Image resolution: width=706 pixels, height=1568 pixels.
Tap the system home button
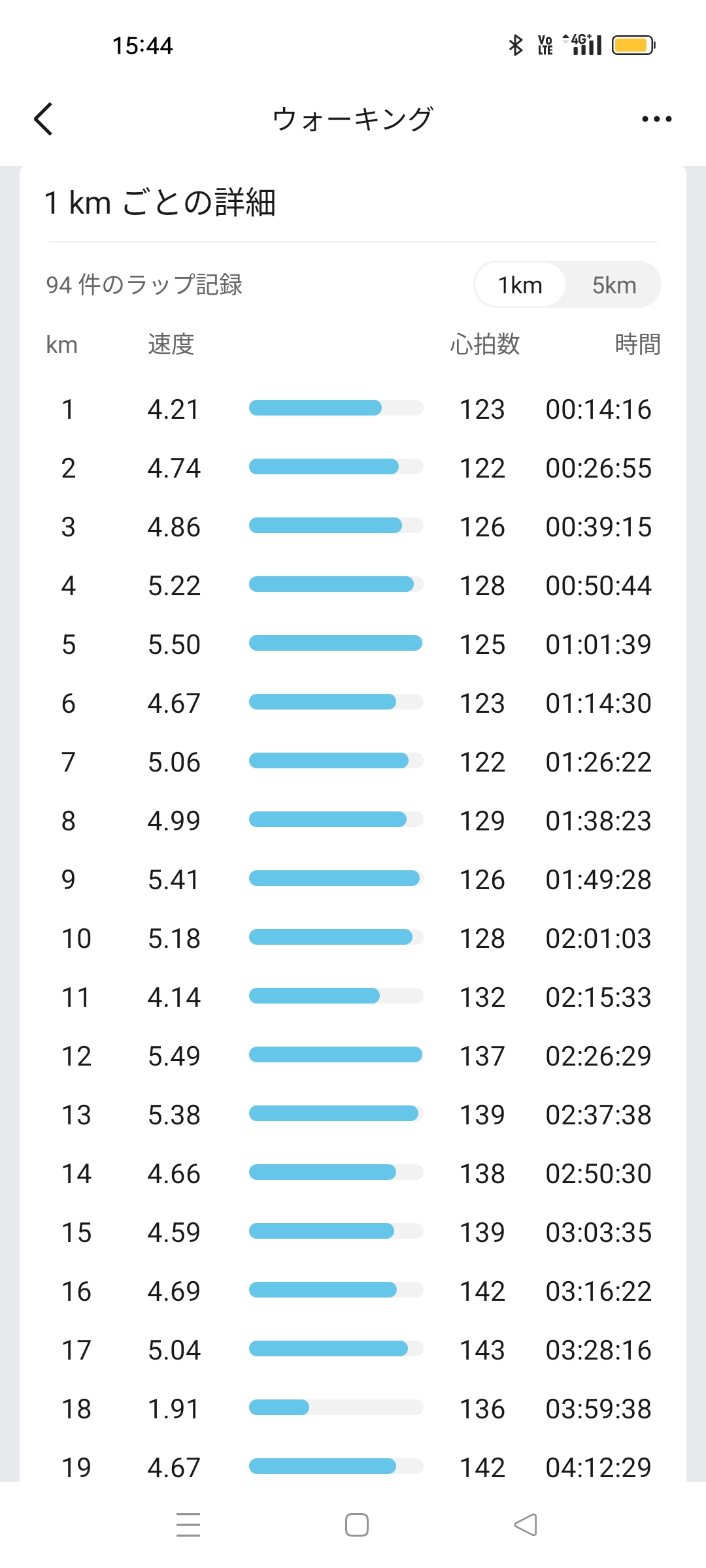[x=356, y=1525]
